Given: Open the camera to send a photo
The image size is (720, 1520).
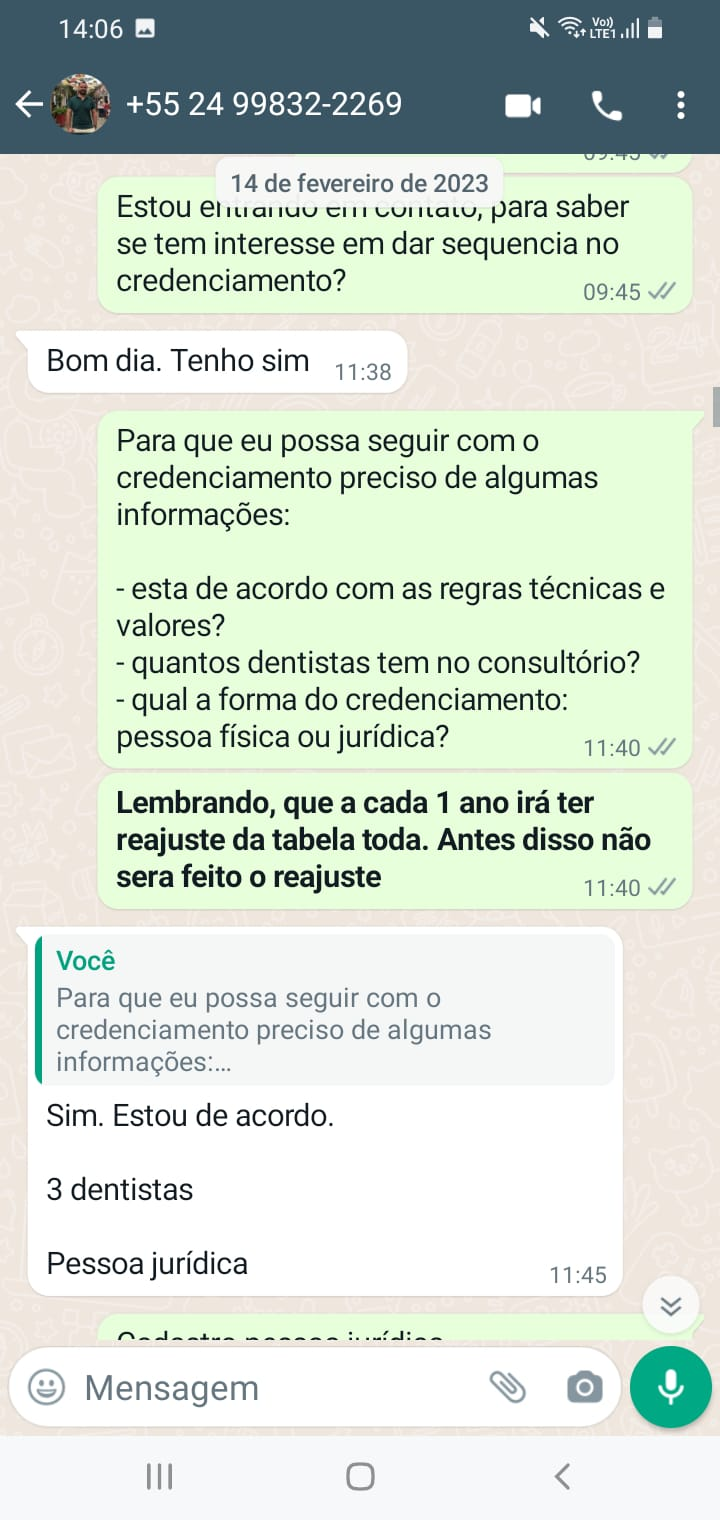Looking at the screenshot, I should pyautogui.click(x=584, y=1387).
